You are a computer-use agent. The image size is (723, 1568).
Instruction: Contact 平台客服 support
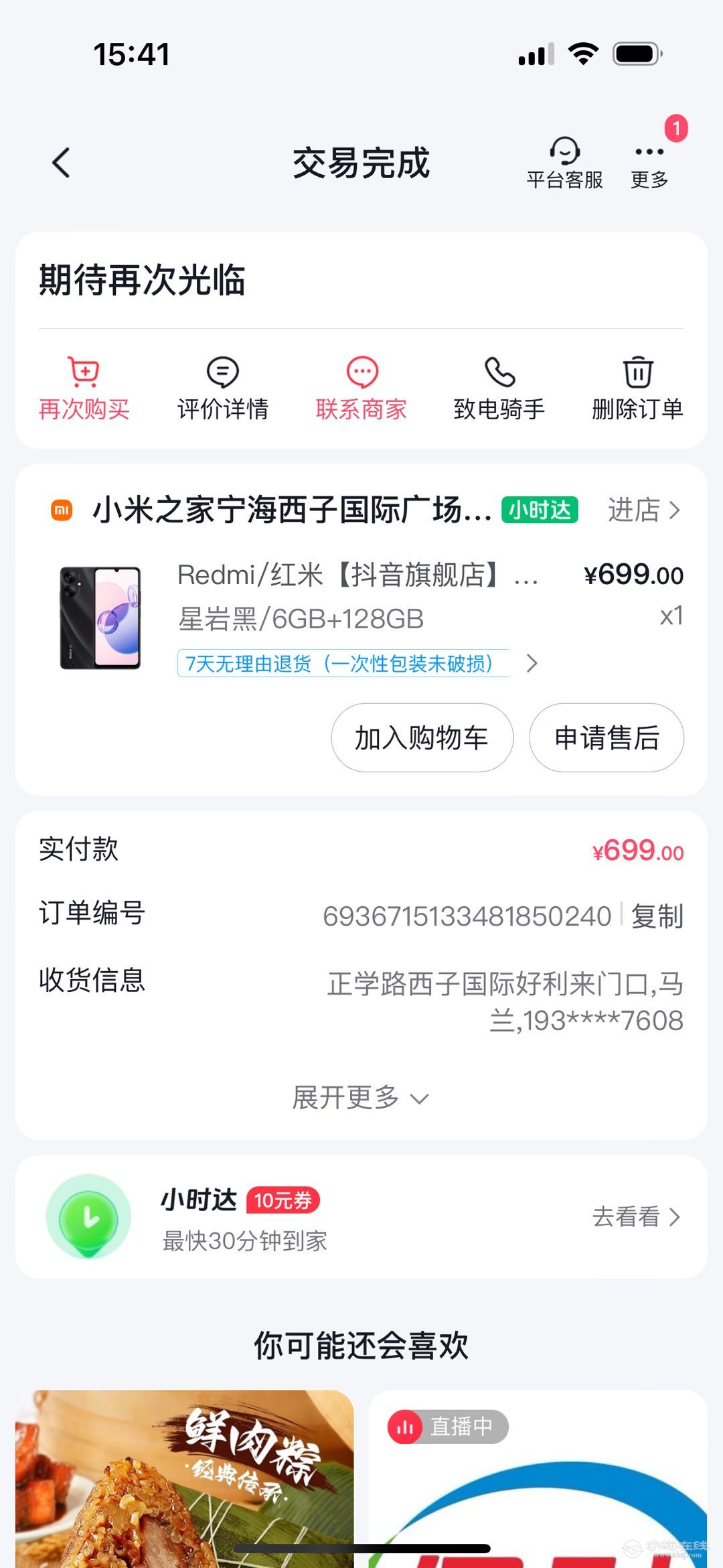[x=564, y=163]
